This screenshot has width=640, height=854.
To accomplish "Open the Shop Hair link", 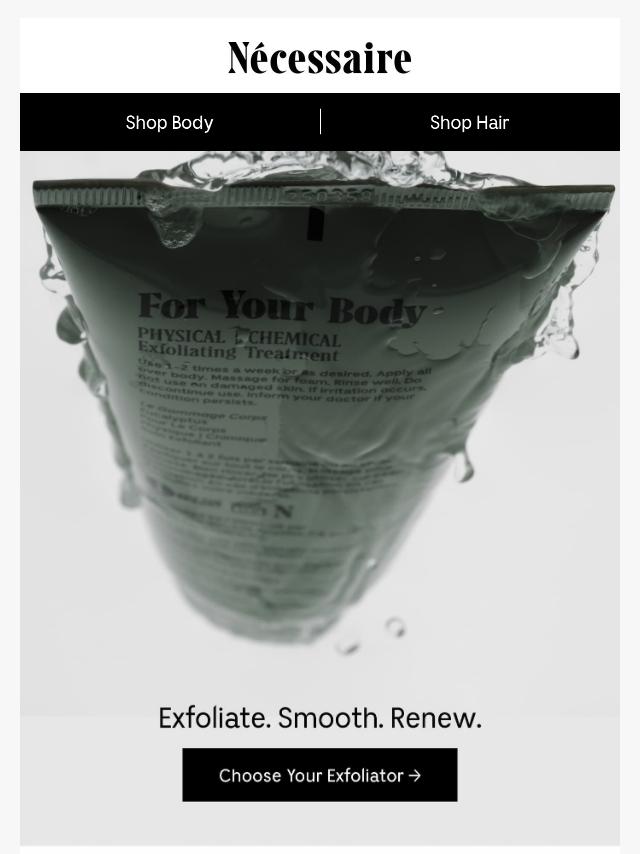I will 469,123.
